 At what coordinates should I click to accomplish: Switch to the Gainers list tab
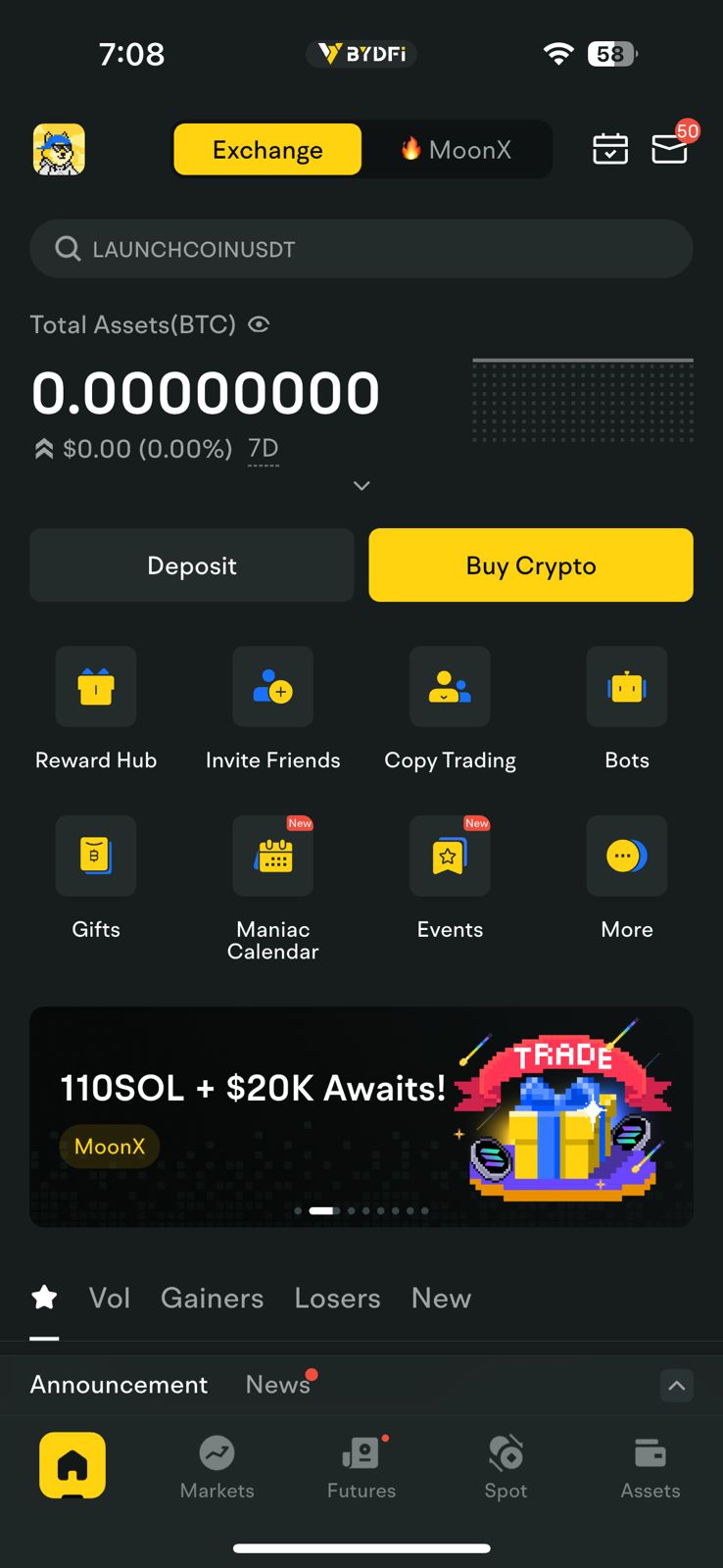pyautogui.click(x=212, y=1298)
